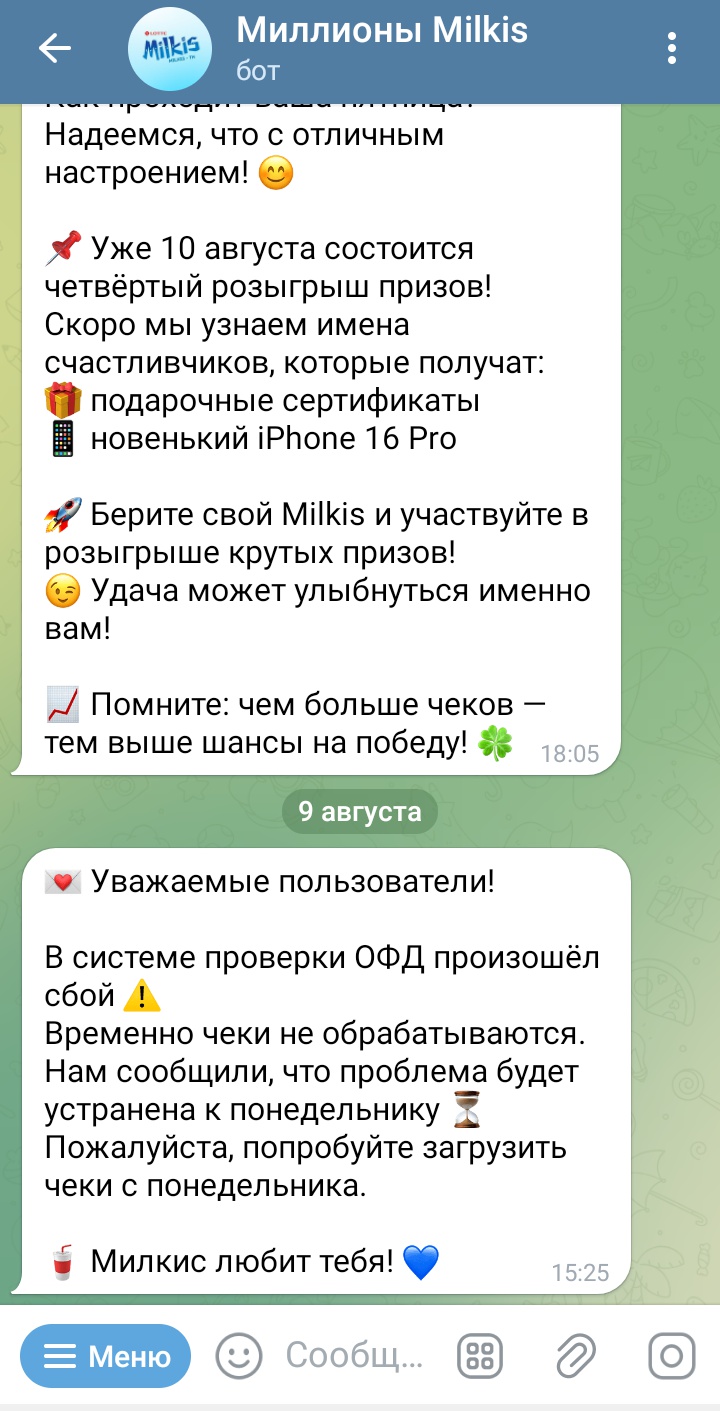
Task: Go back to the chat list
Action: [x=54, y=50]
